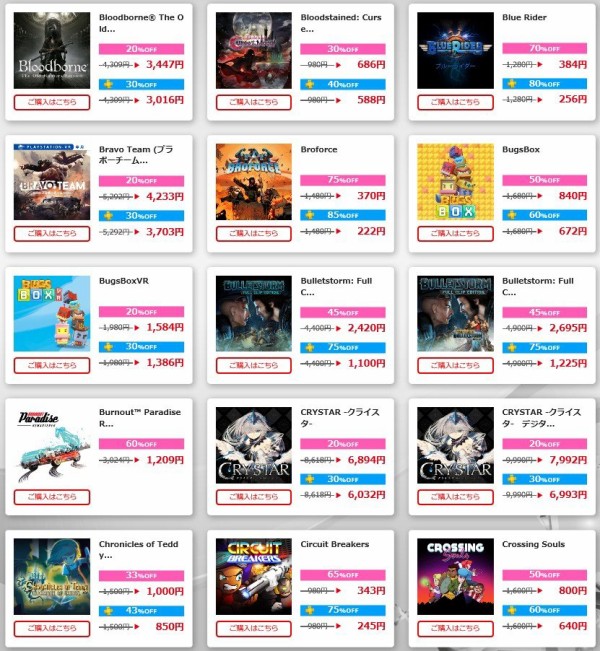Open the BugsBox purchase button priced 840円

click(x=455, y=233)
